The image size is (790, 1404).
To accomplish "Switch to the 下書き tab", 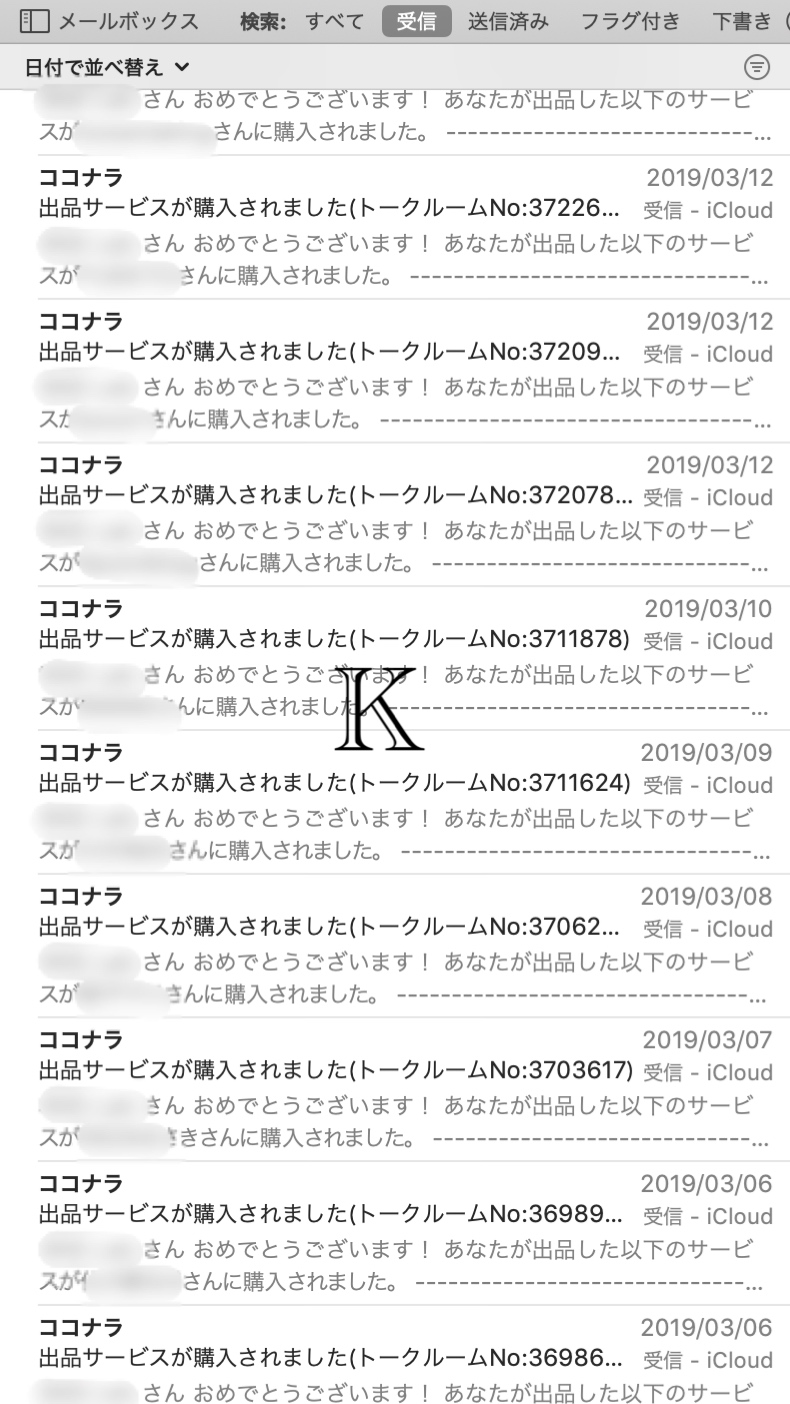I will (x=741, y=21).
